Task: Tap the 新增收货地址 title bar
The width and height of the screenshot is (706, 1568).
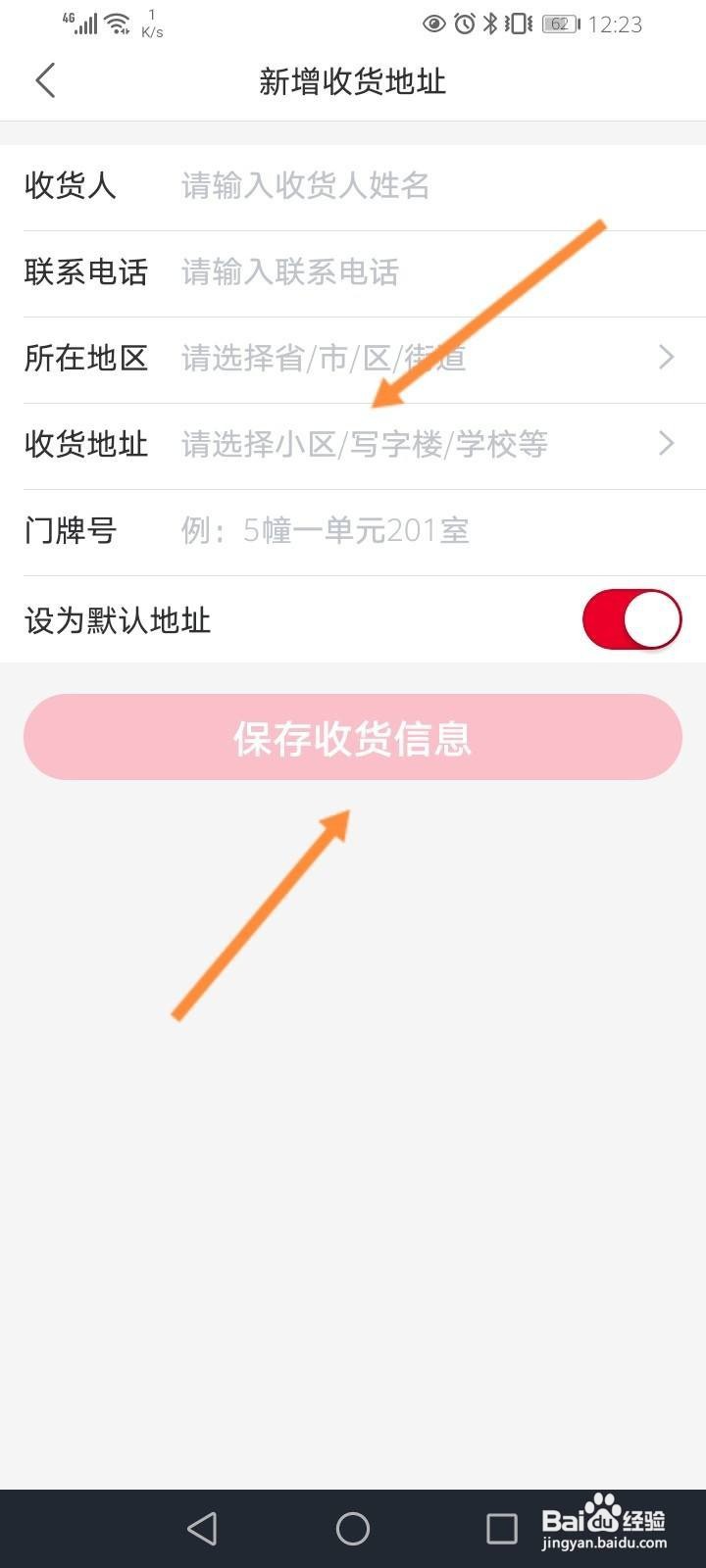Action: click(x=353, y=82)
